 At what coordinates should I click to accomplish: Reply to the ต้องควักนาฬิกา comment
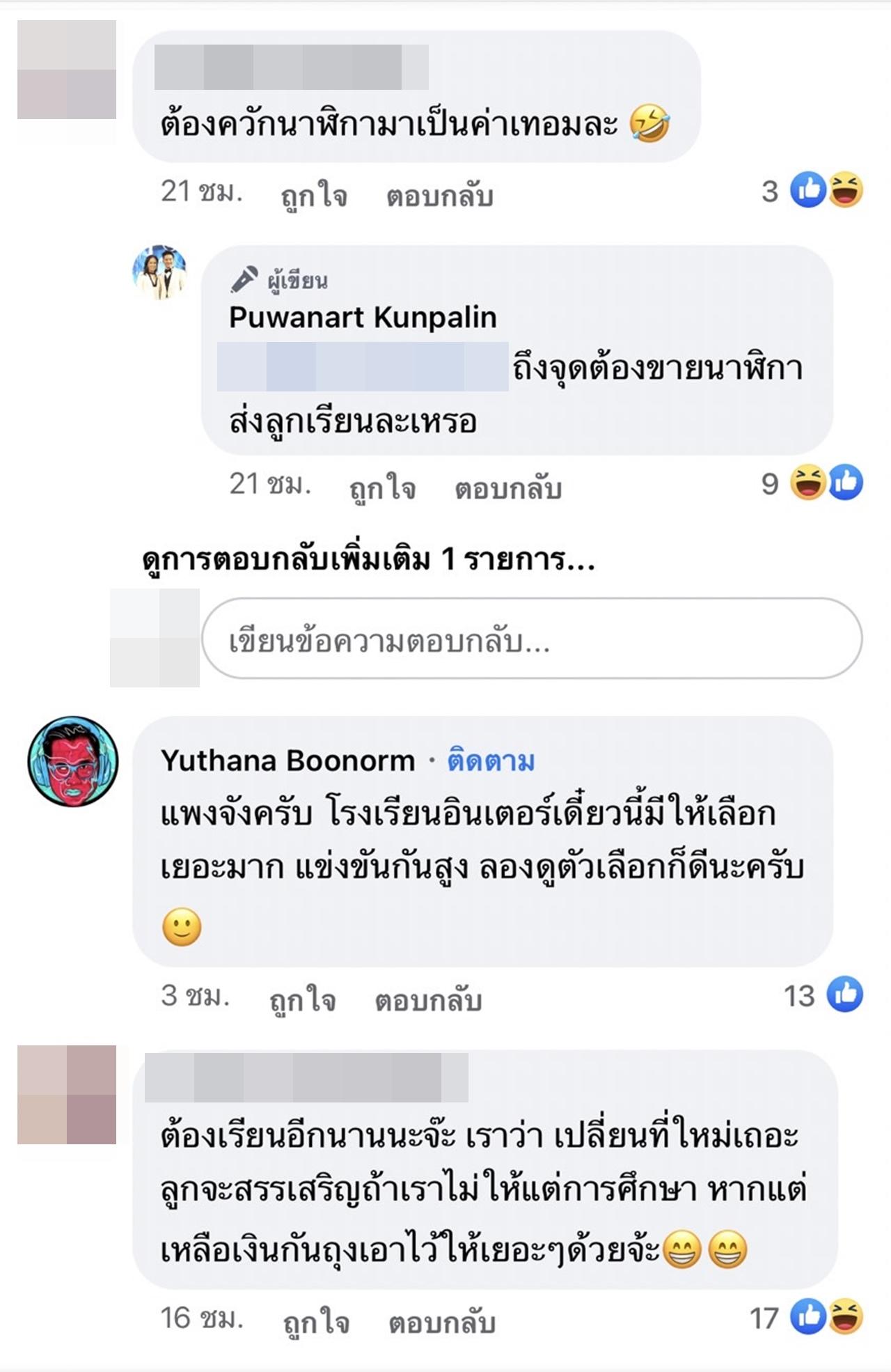coord(439,196)
